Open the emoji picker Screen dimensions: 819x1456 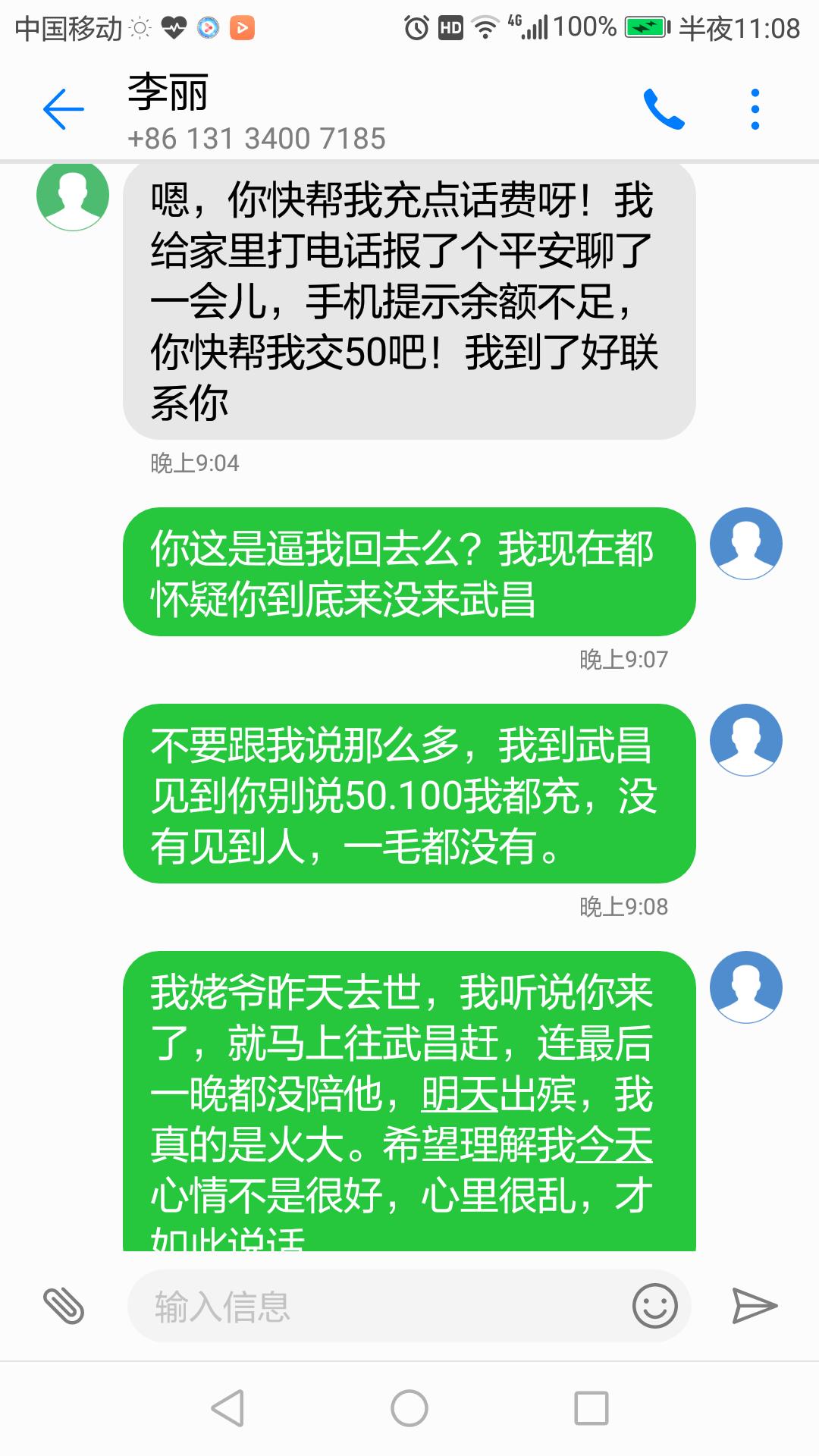[654, 1306]
